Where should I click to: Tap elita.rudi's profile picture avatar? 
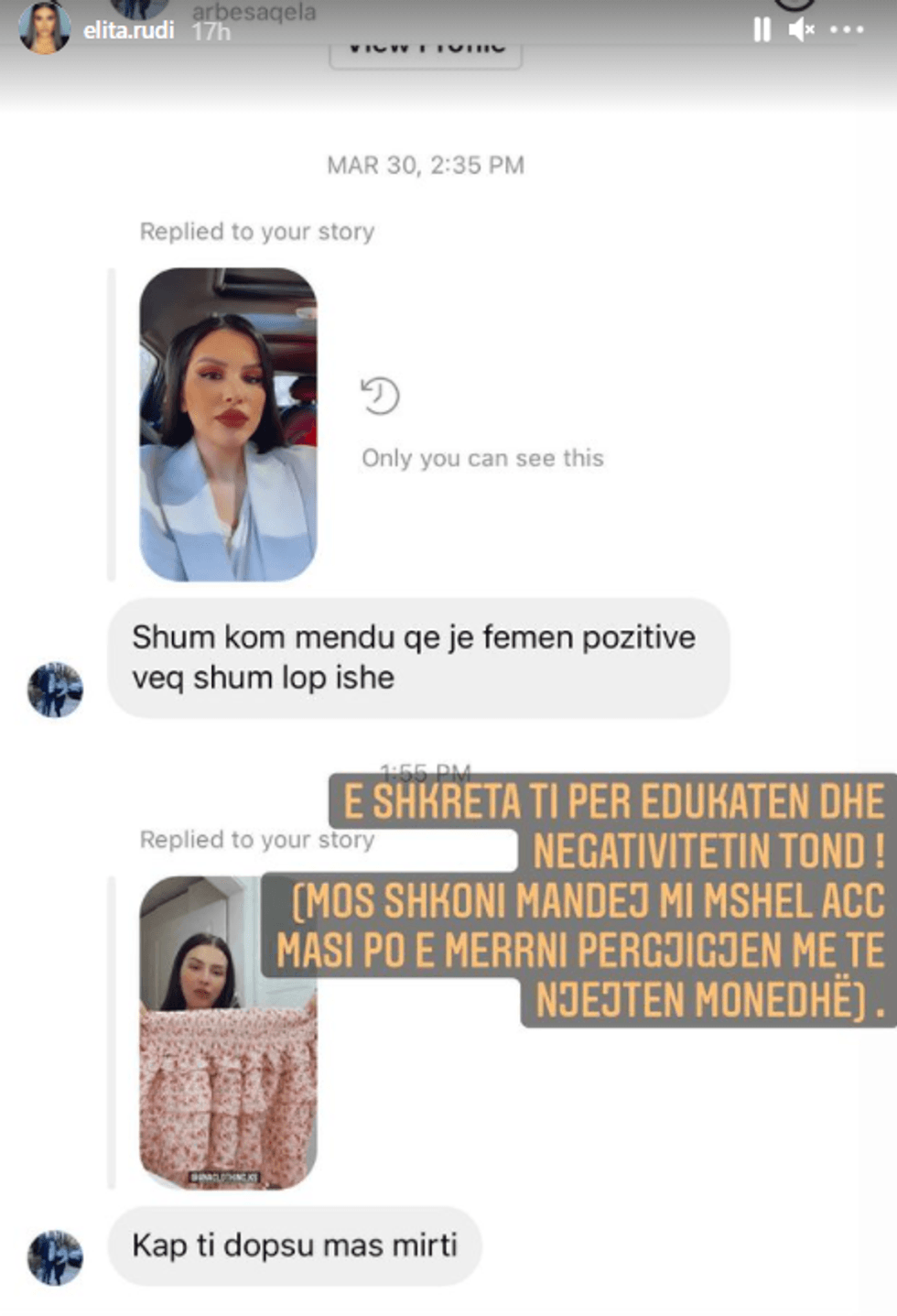coord(45,27)
